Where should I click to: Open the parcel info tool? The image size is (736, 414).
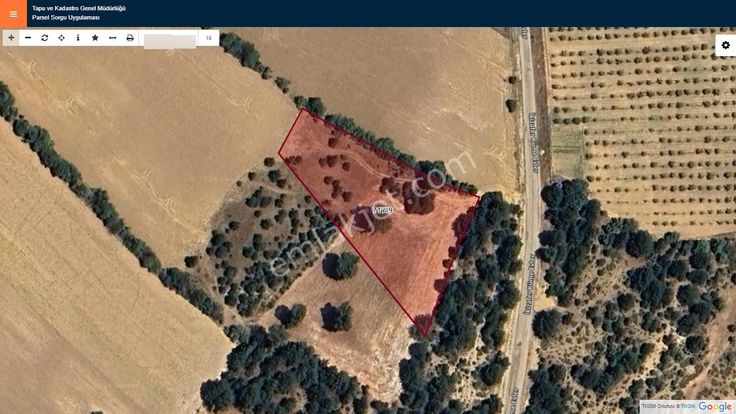78,37
